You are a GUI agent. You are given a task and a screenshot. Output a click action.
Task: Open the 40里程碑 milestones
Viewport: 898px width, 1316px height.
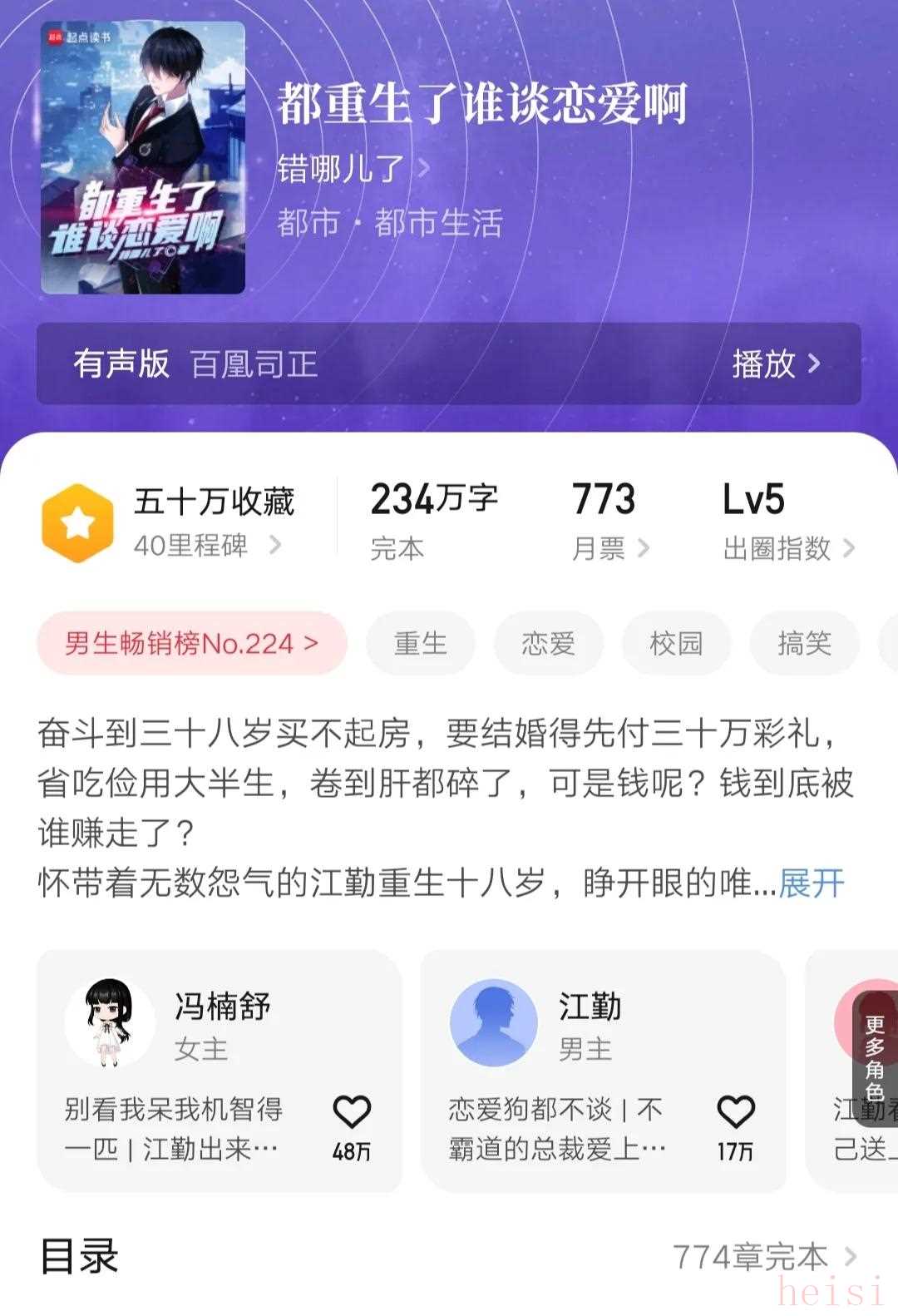pyautogui.click(x=206, y=546)
